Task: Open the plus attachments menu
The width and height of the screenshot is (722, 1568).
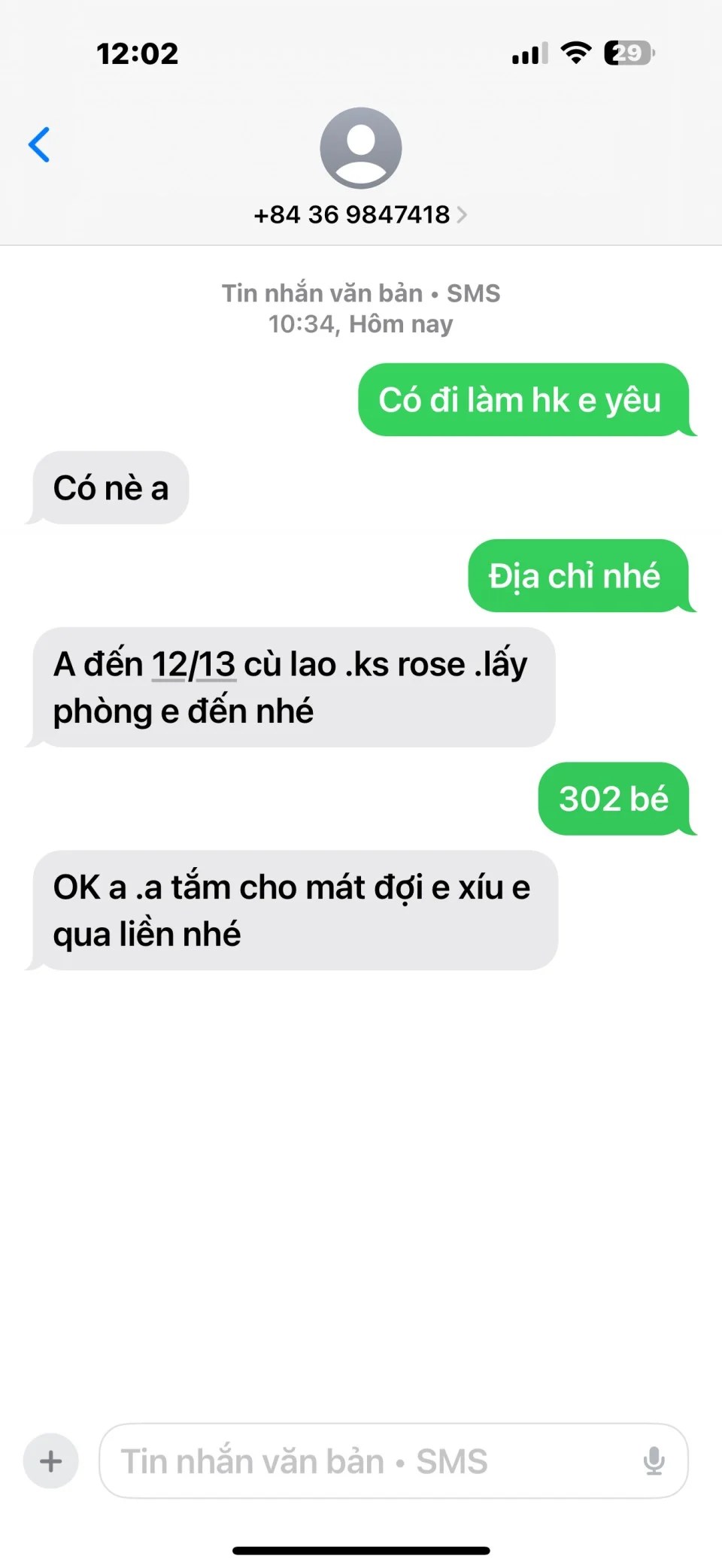Action: pos(51,1461)
